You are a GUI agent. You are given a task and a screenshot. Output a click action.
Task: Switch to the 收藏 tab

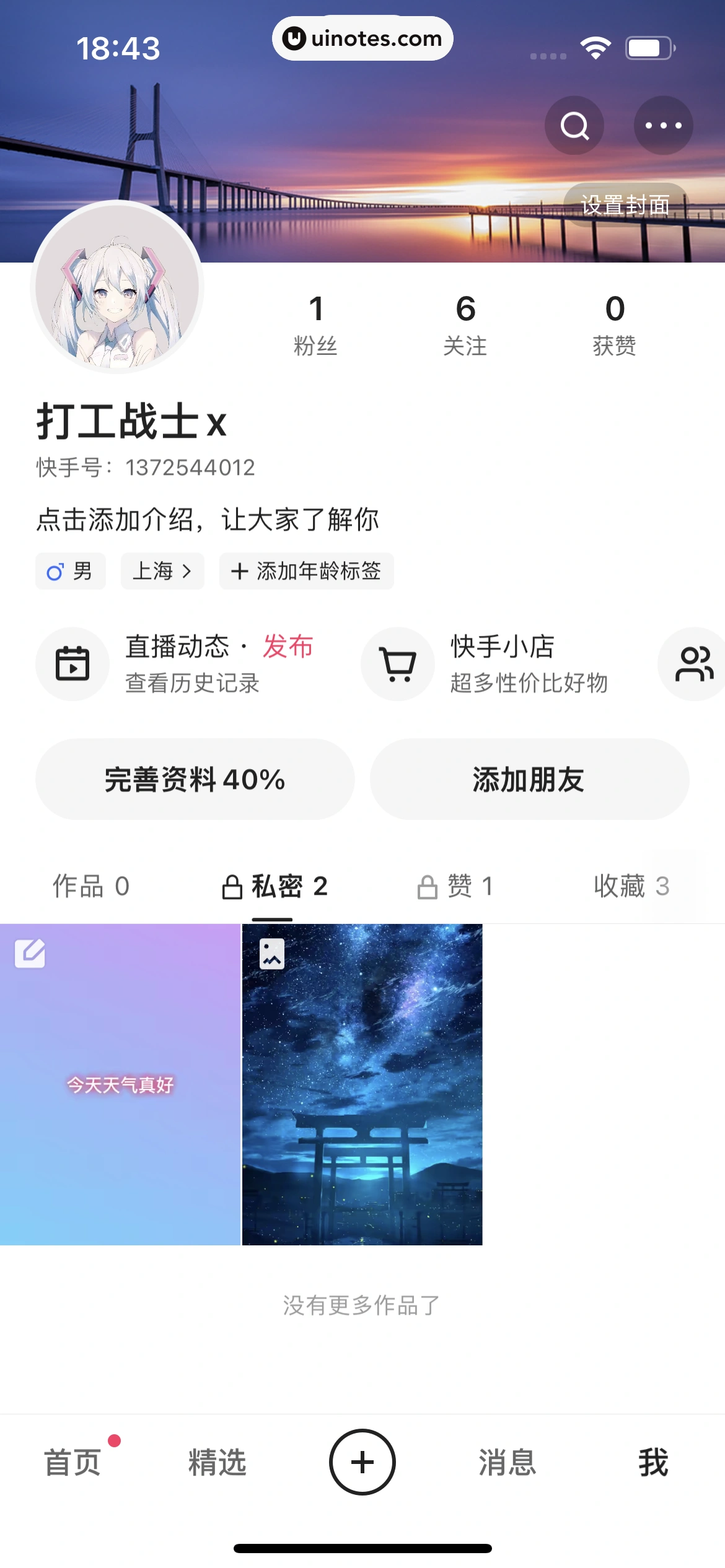631,886
